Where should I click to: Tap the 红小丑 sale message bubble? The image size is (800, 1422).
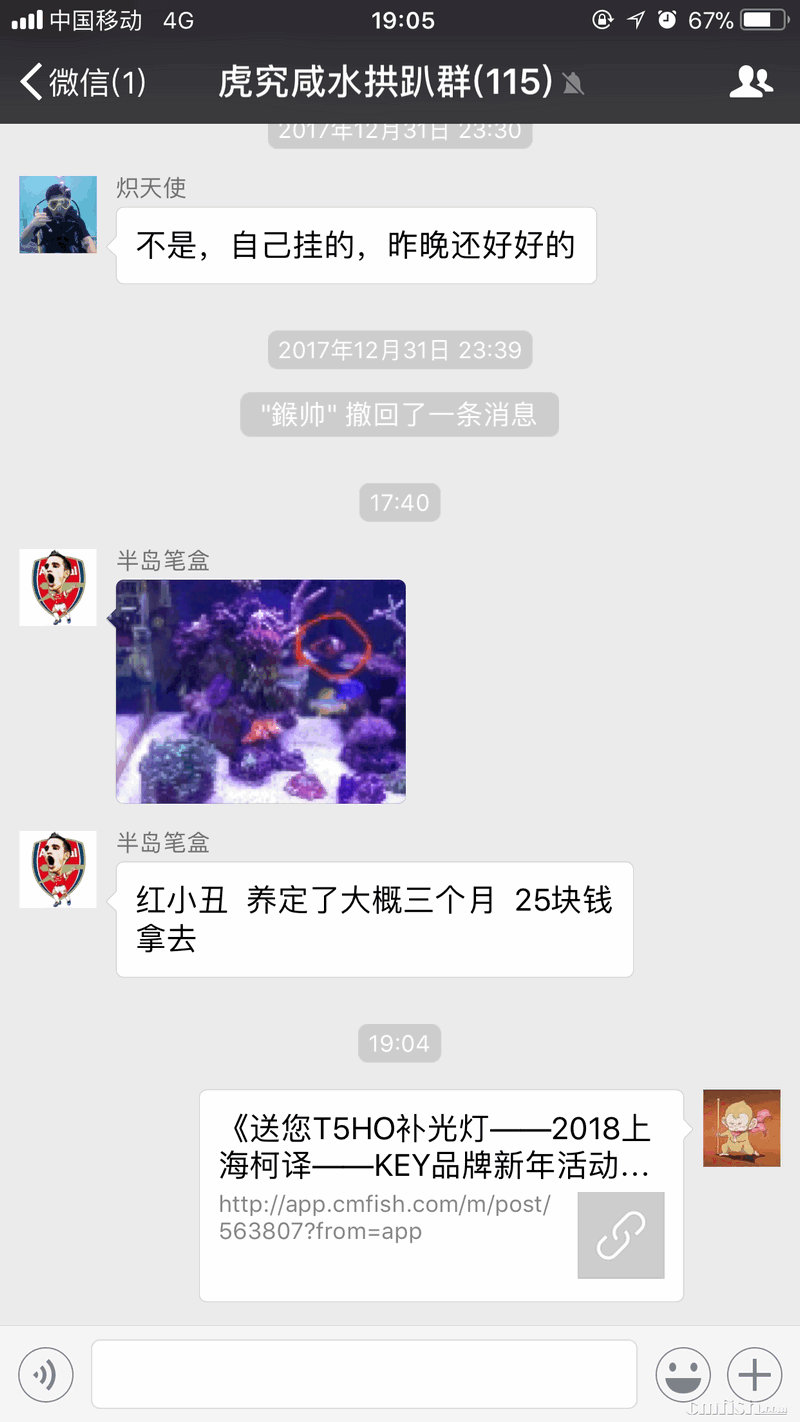[x=374, y=918]
